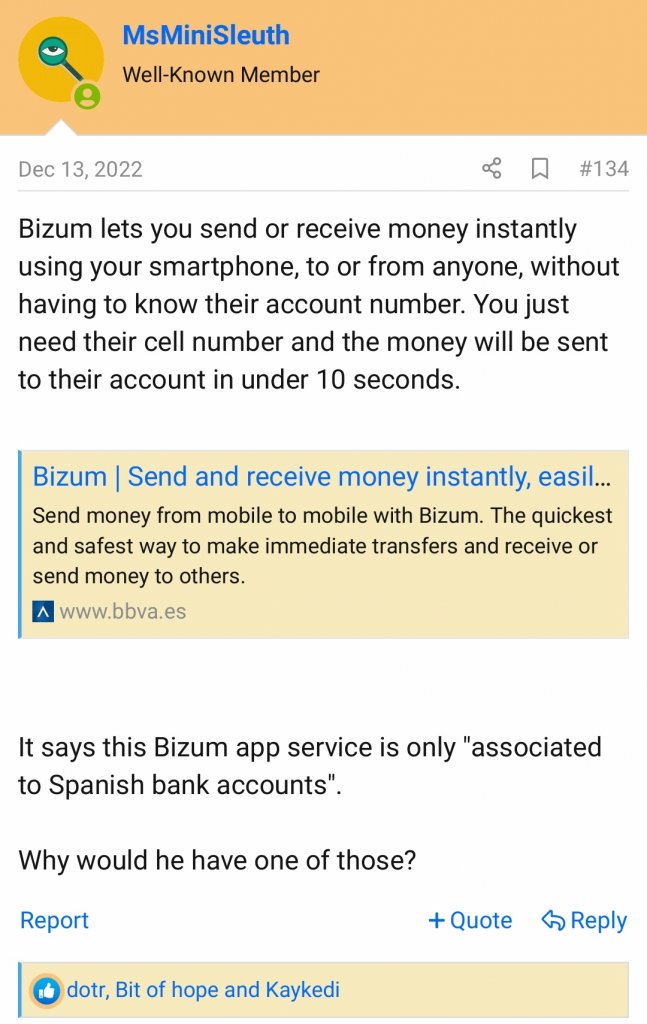This screenshot has height=1024, width=647.
Task: Open MsMiniSleuth's profile via username
Action: point(205,35)
